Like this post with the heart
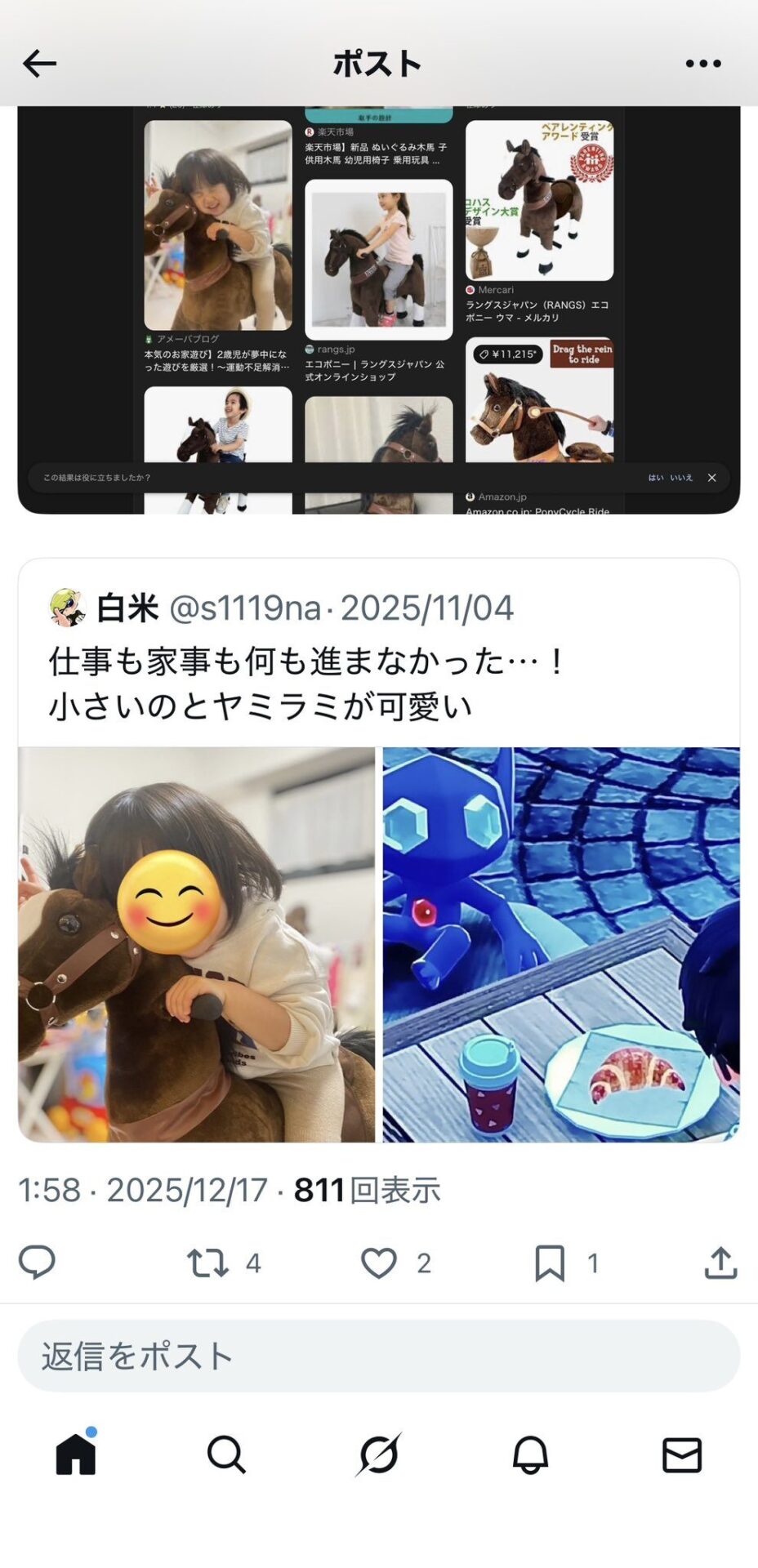 [379, 1263]
